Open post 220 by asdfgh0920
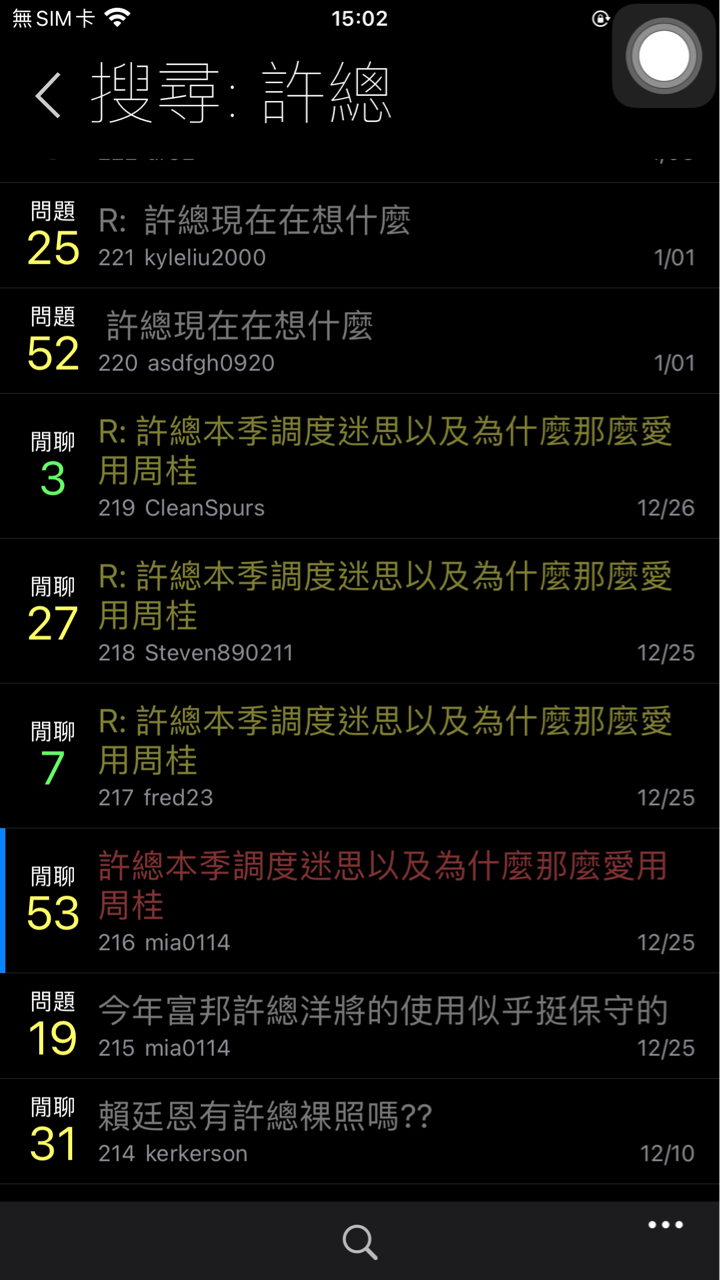This screenshot has width=720, height=1280. (360, 341)
